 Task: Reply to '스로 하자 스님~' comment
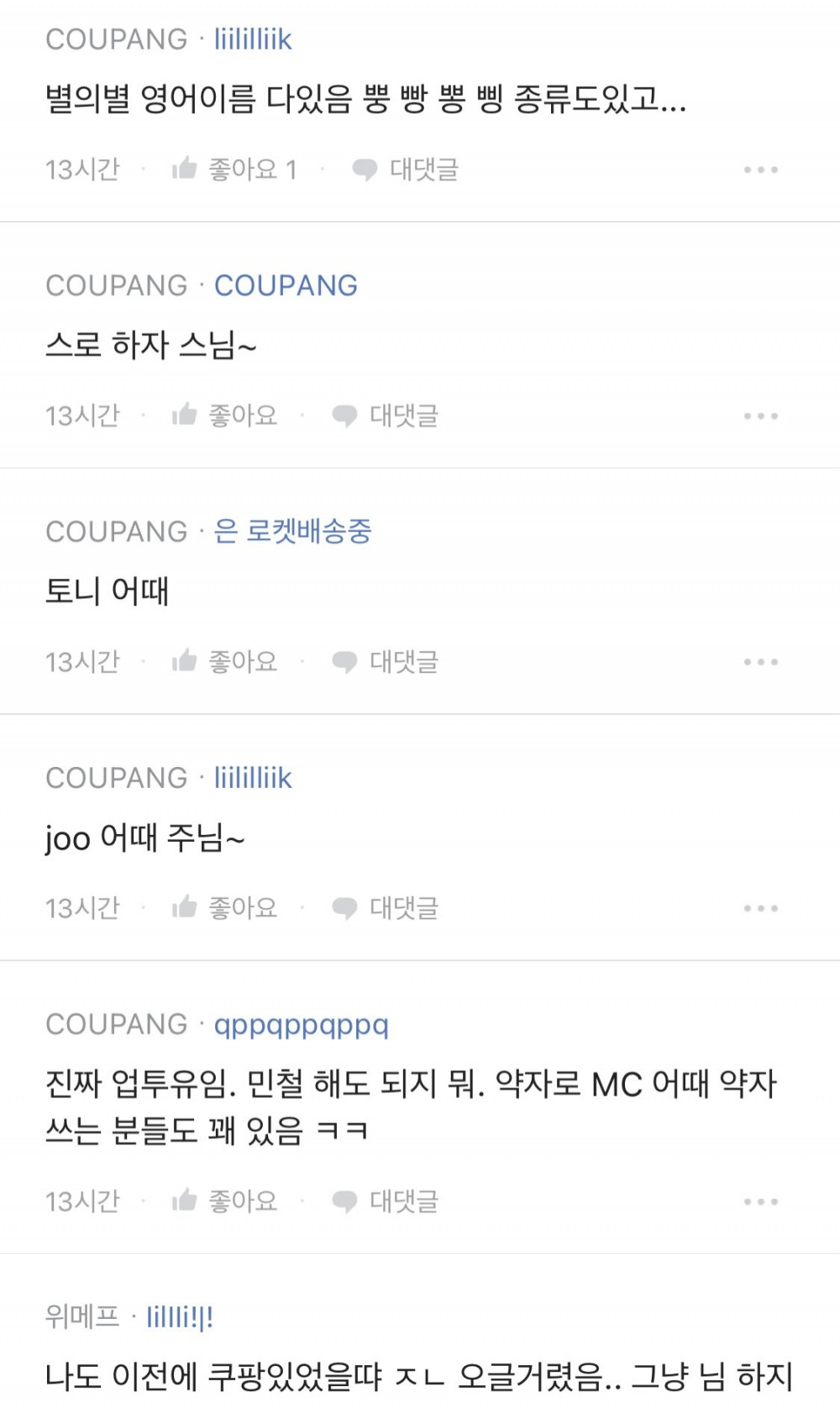pyautogui.click(x=386, y=416)
